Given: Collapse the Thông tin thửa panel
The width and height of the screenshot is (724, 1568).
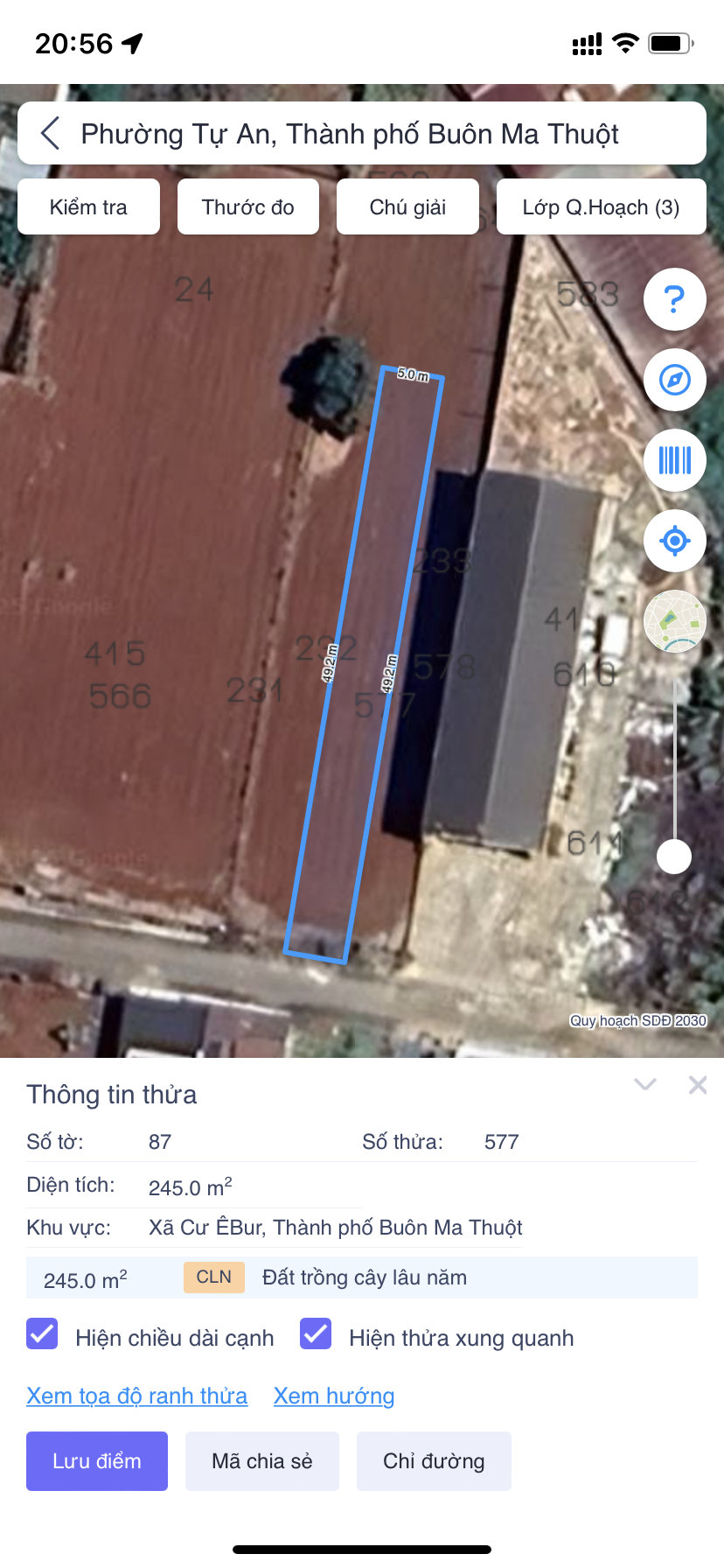Looking at the screenshot, I should point(645,1085).
